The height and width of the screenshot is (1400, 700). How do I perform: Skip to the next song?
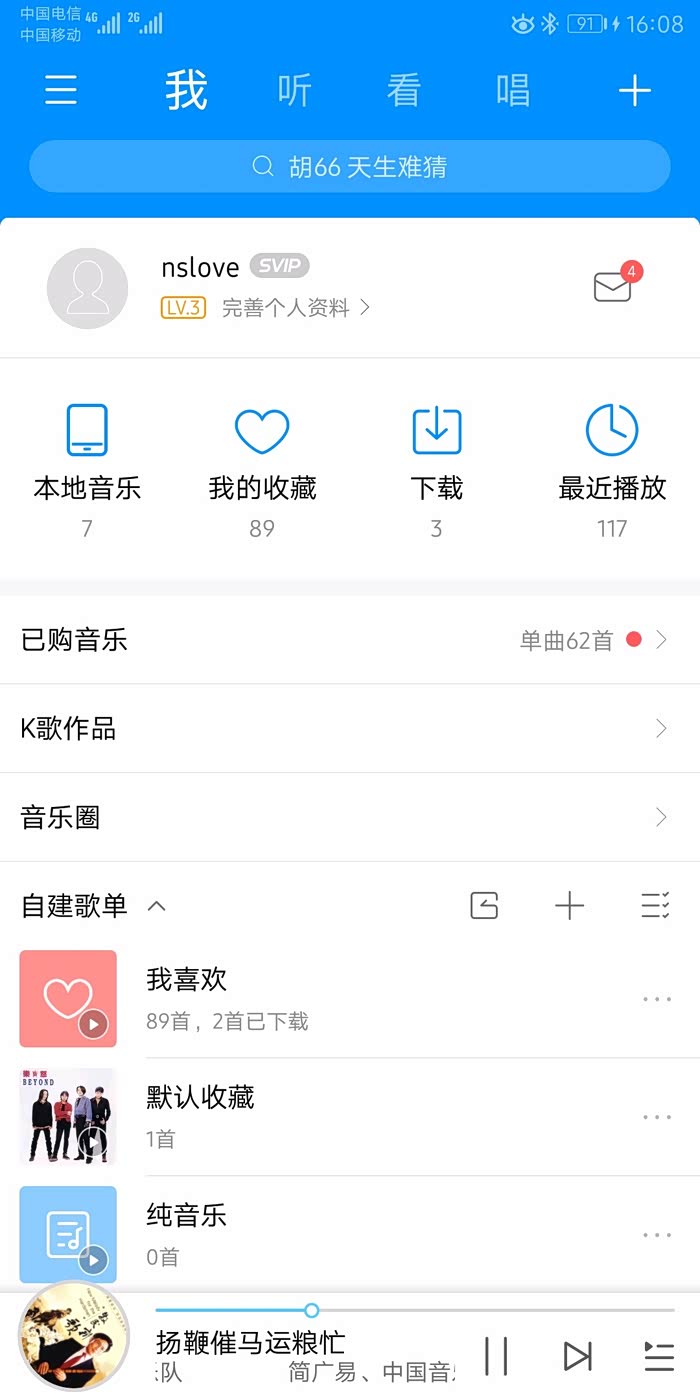(577, 1356)
